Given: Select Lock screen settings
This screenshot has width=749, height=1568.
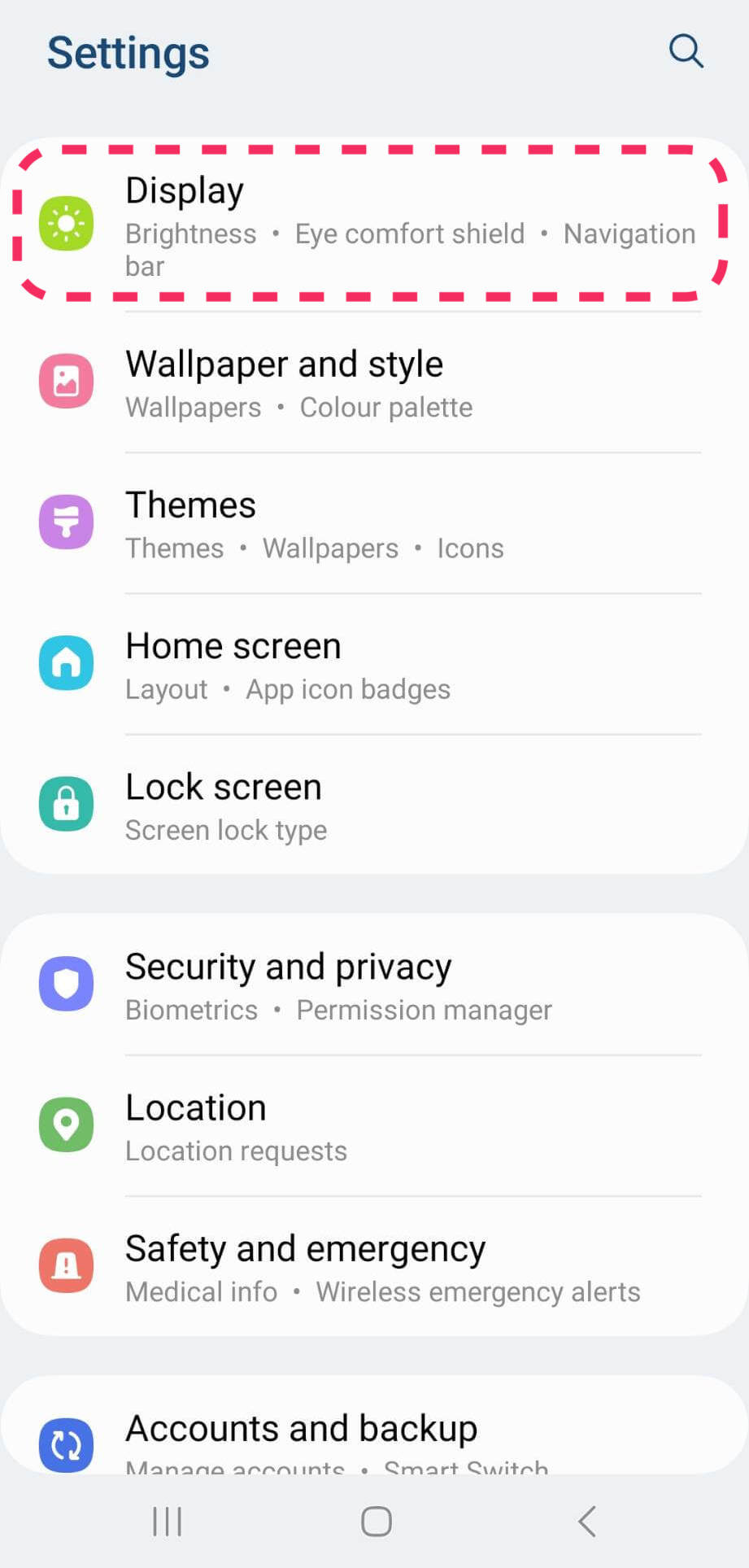Looking at the screenshot, I should pyautogui.click(x=372, y=805).
